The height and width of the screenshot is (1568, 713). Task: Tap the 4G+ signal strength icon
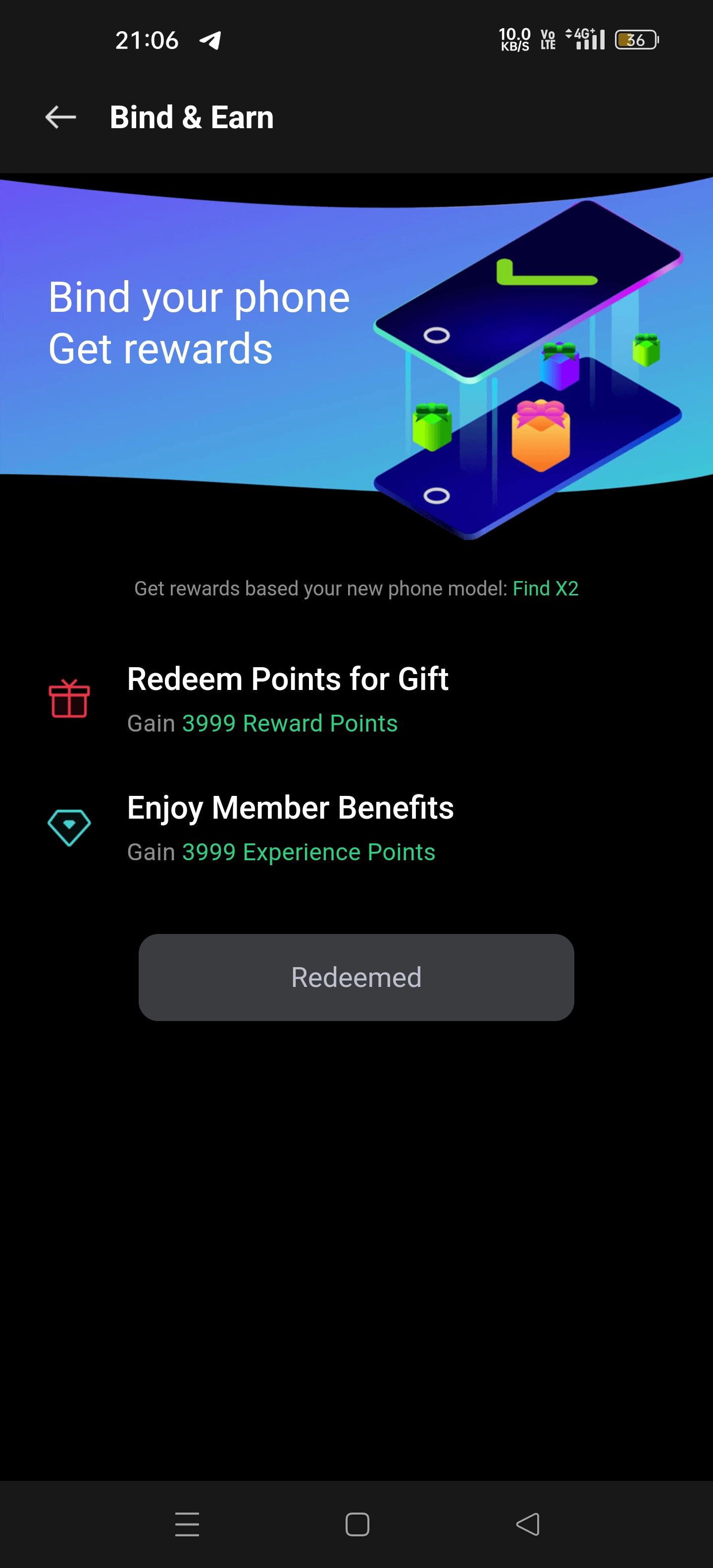coord(586,39)
